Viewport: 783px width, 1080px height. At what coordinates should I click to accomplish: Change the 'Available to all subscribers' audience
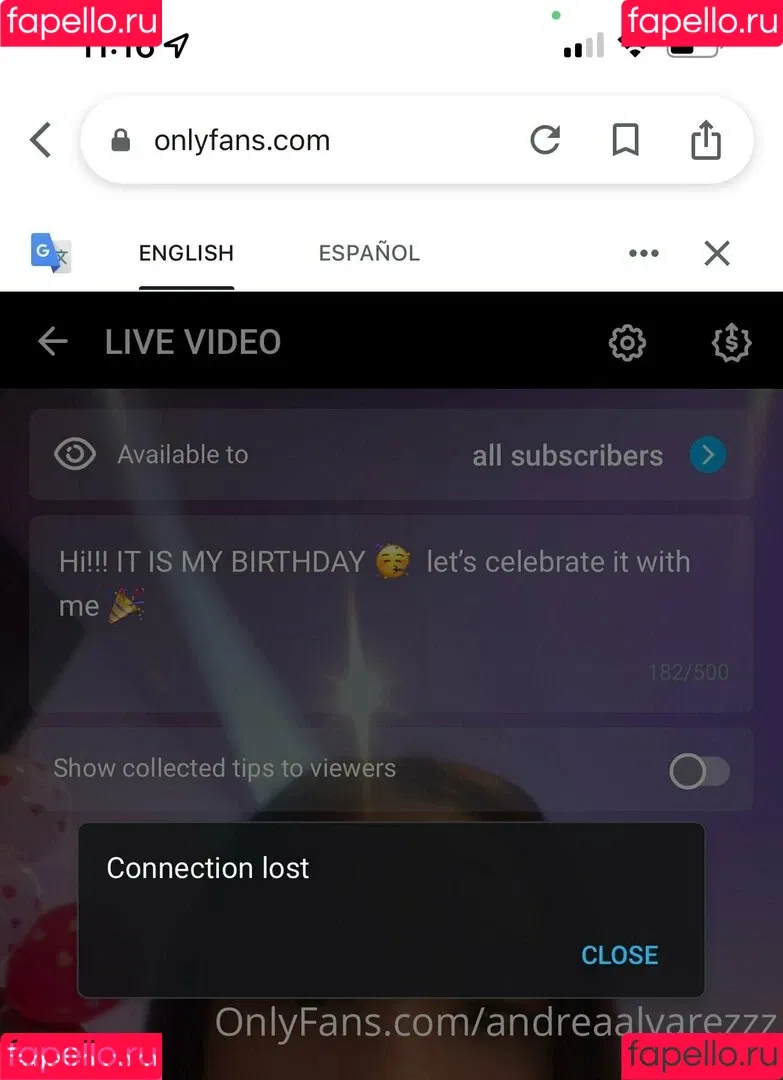click(x=708, y=456)
